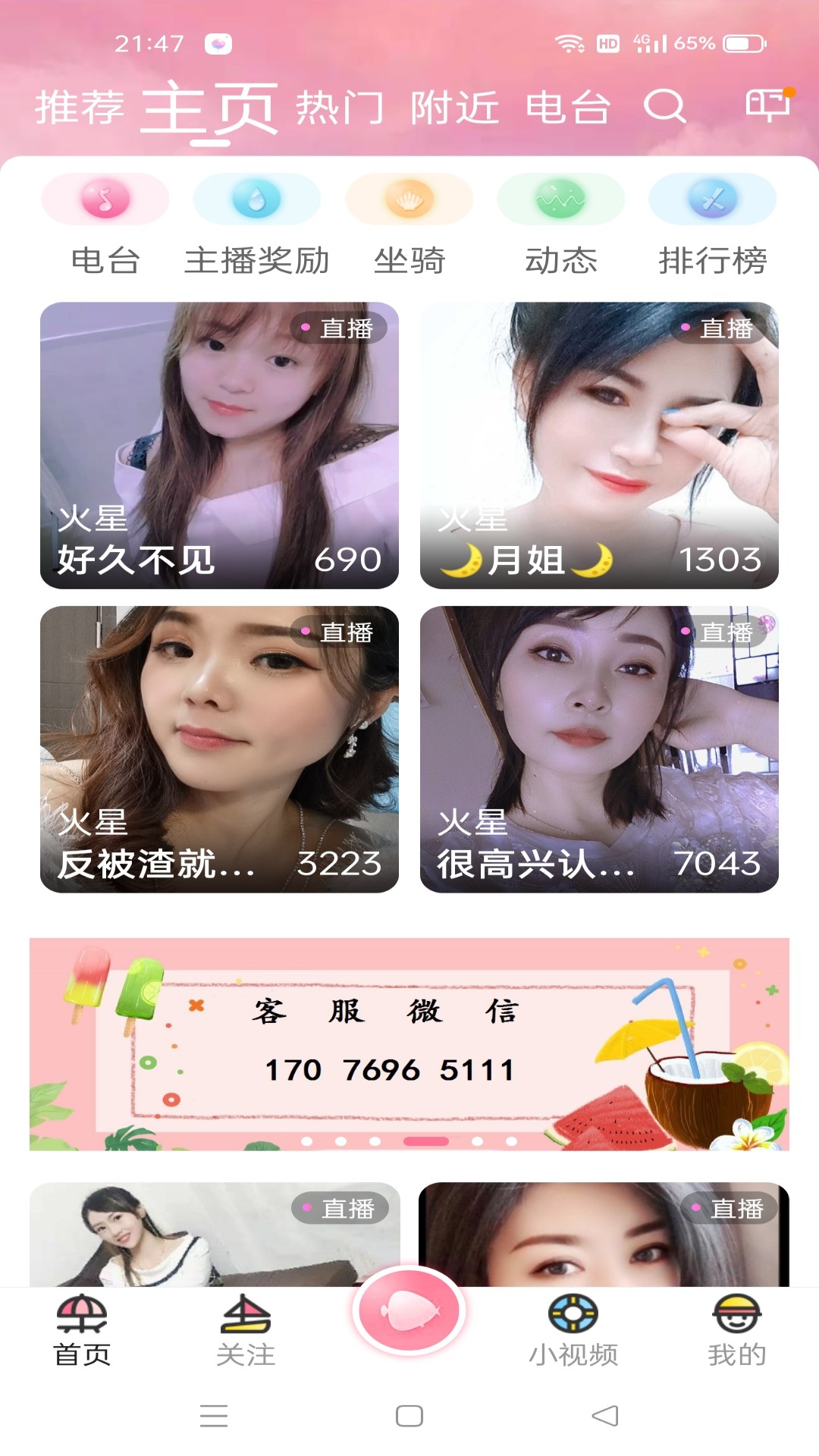
Task: Open the 电台 radio category icon
Action: [106, 199]
